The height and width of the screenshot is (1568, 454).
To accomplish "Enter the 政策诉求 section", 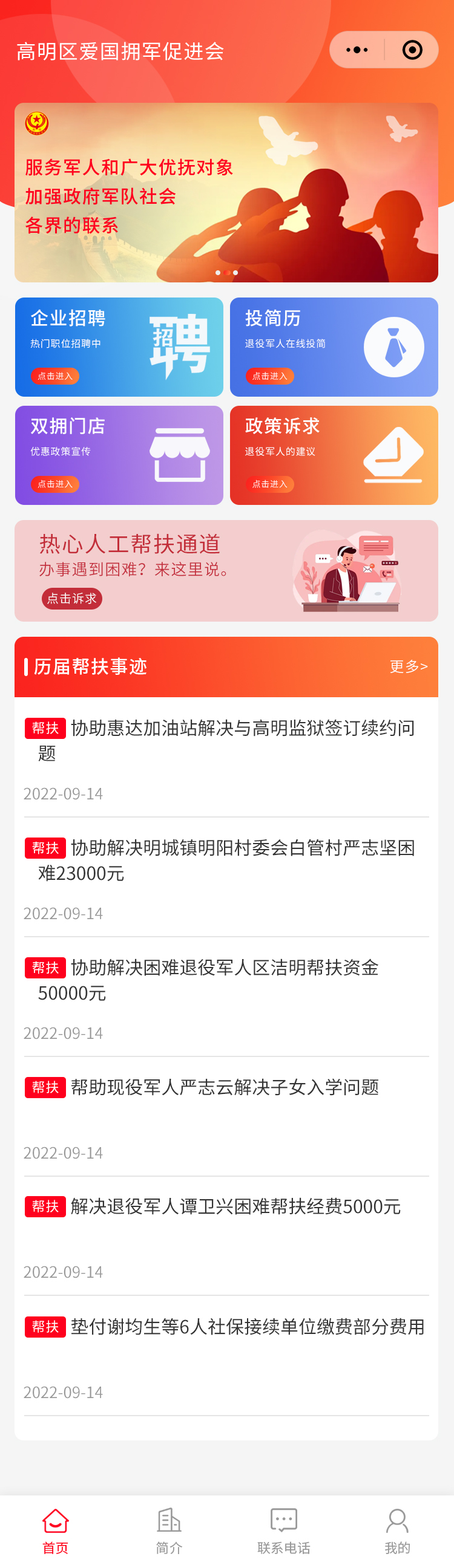I will [334, 455].
